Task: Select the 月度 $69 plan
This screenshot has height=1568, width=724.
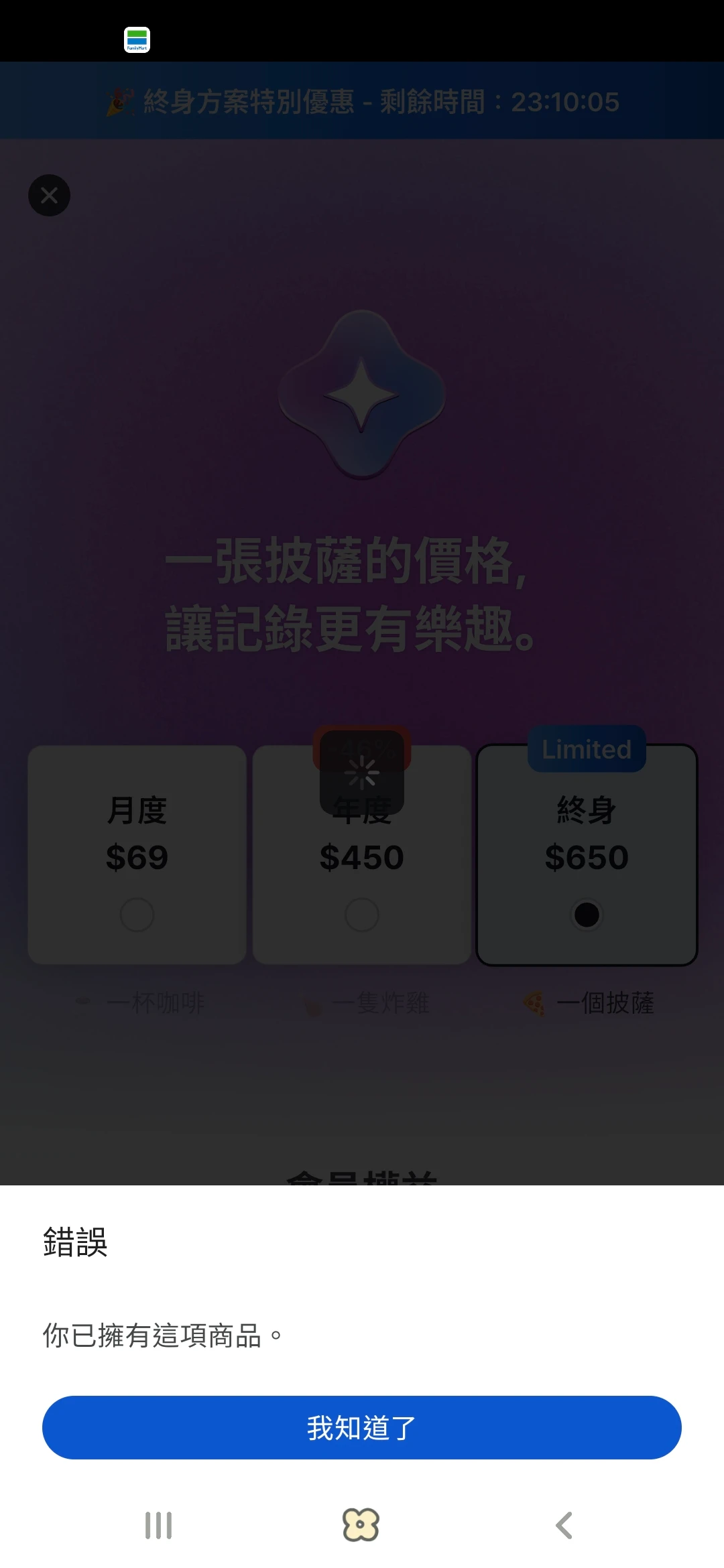Action: pyautogui.click(x=137, y=855)
